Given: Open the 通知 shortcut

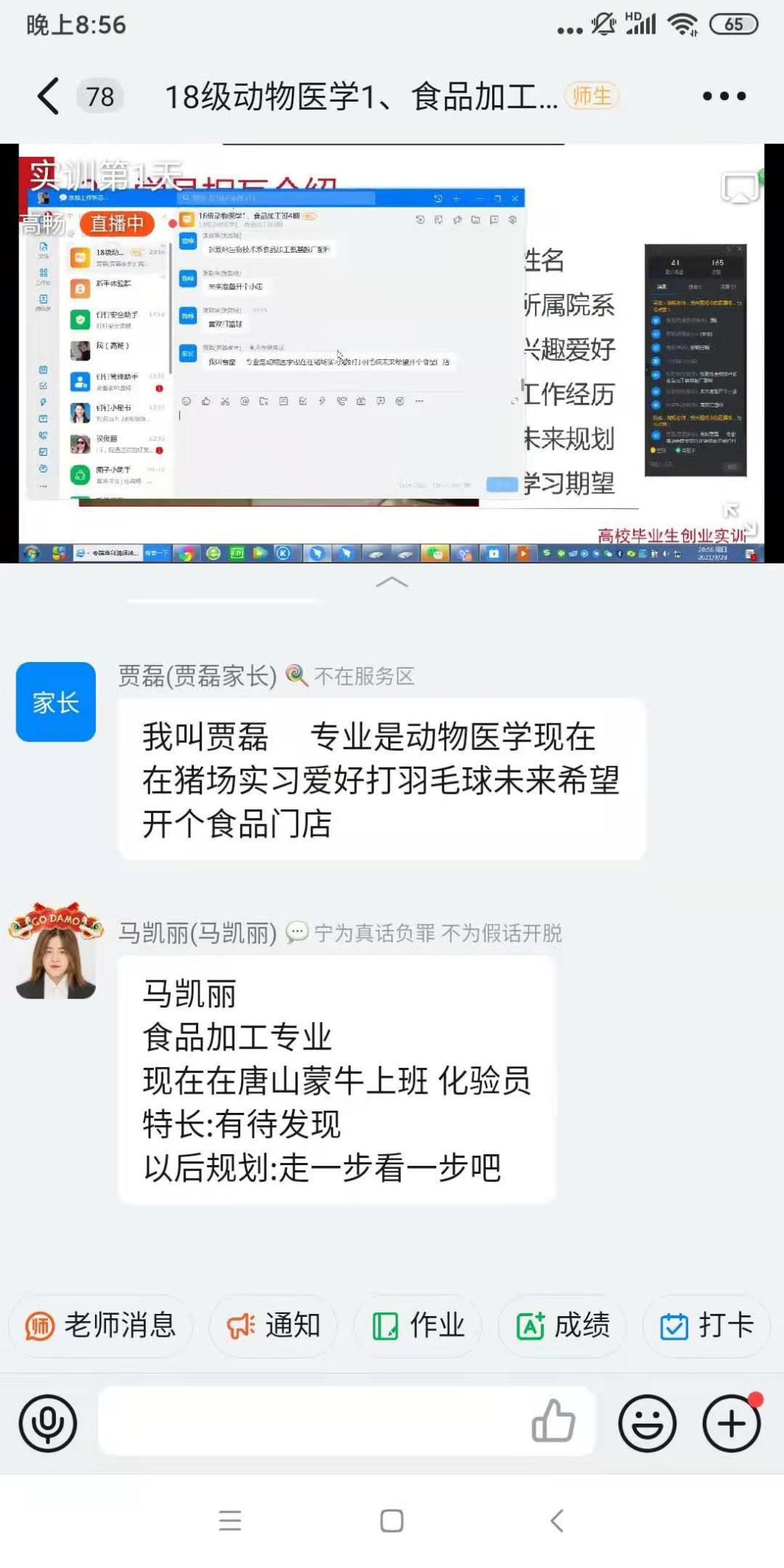Looking at the screenshot, I should tap(273, 1326).
